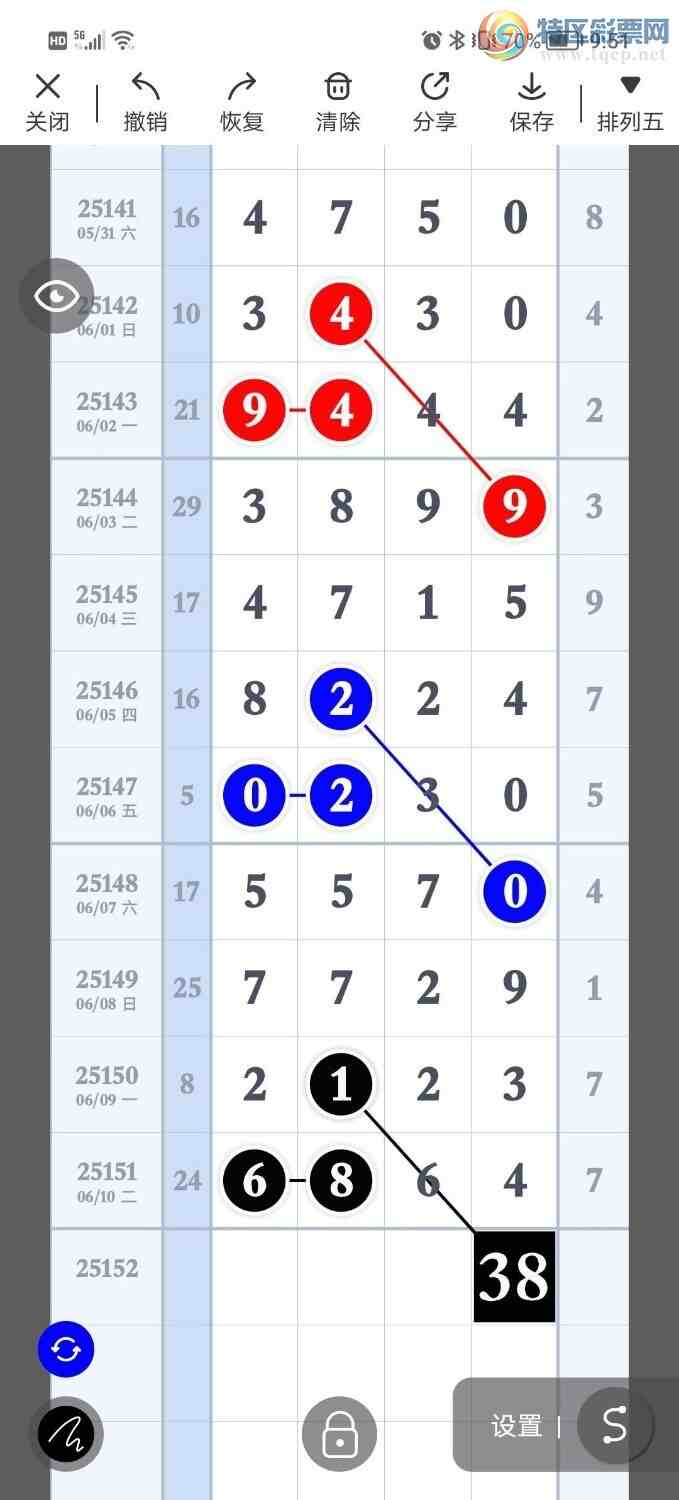The width and height of the screenshot is (679, 1500).
Task: Close the chart editor
Action: coord(47,102)
